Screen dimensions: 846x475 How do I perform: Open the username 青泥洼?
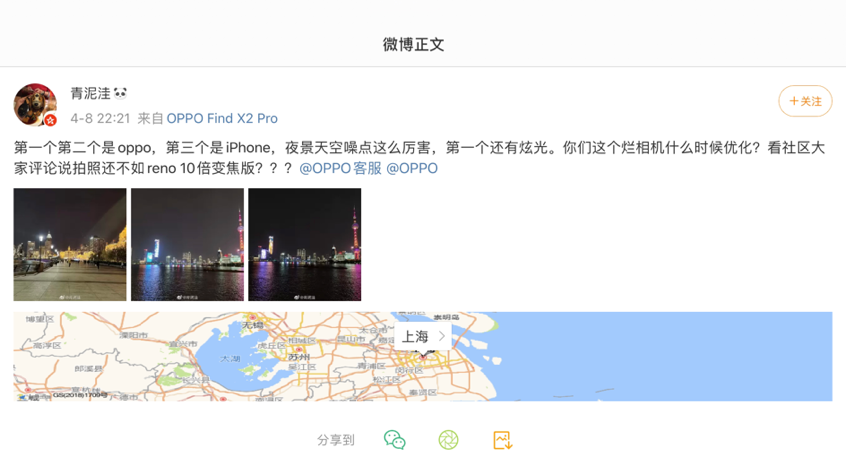point(90,93)
